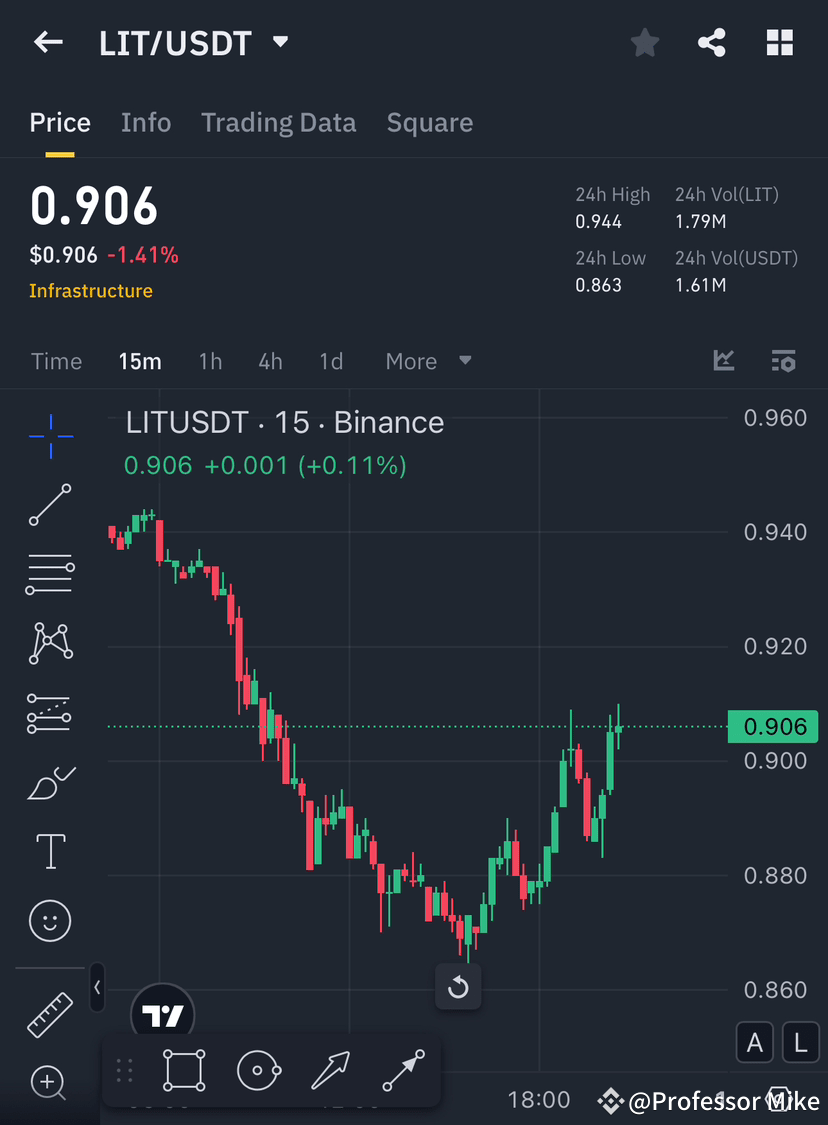This screenshot has width=828, height=1125.
Task: Select the rectangle drawing tool
Action: tap(184, 1069)
